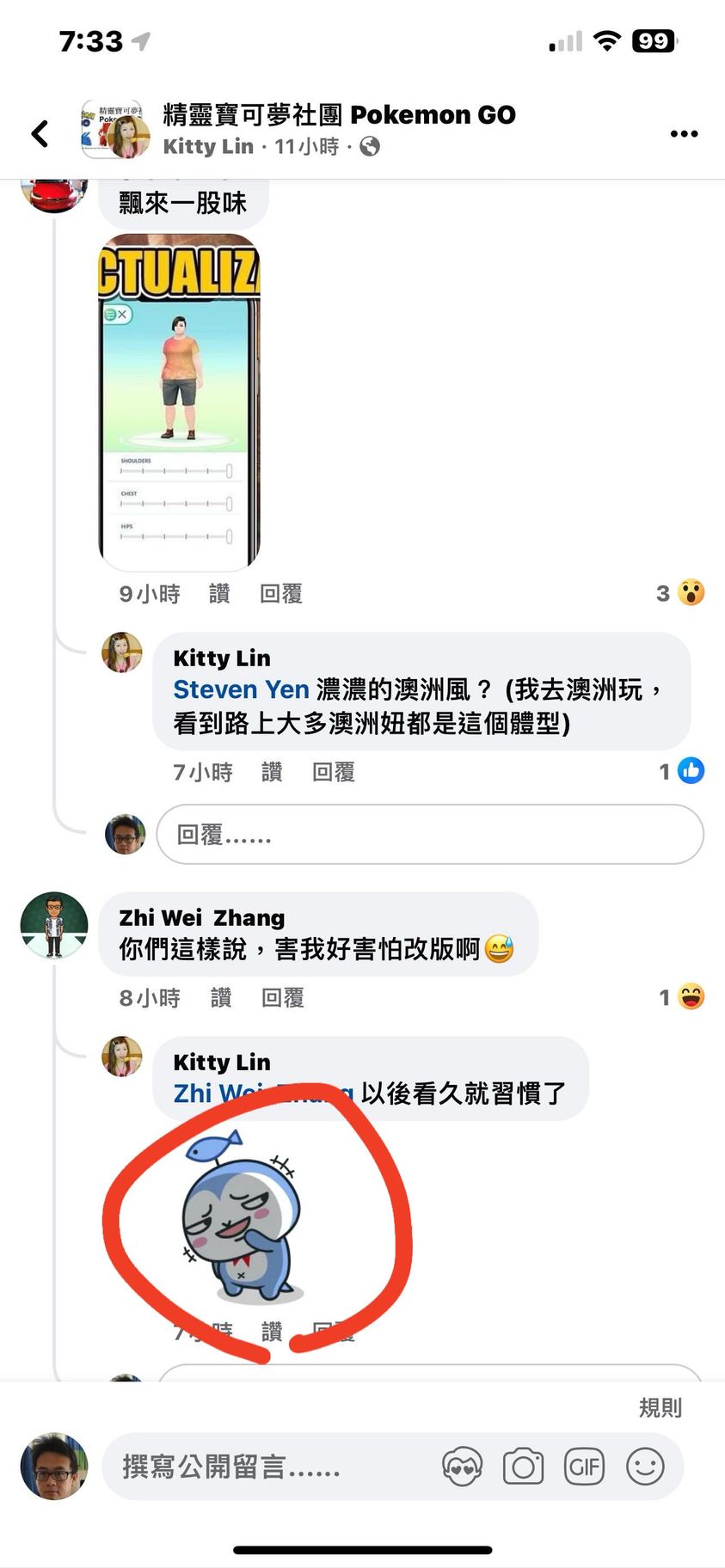This screenshot has width=725, height=1568.
Task: Open the Steven Yen mention link
Action: pyautogui.click(x=241, y=689)
